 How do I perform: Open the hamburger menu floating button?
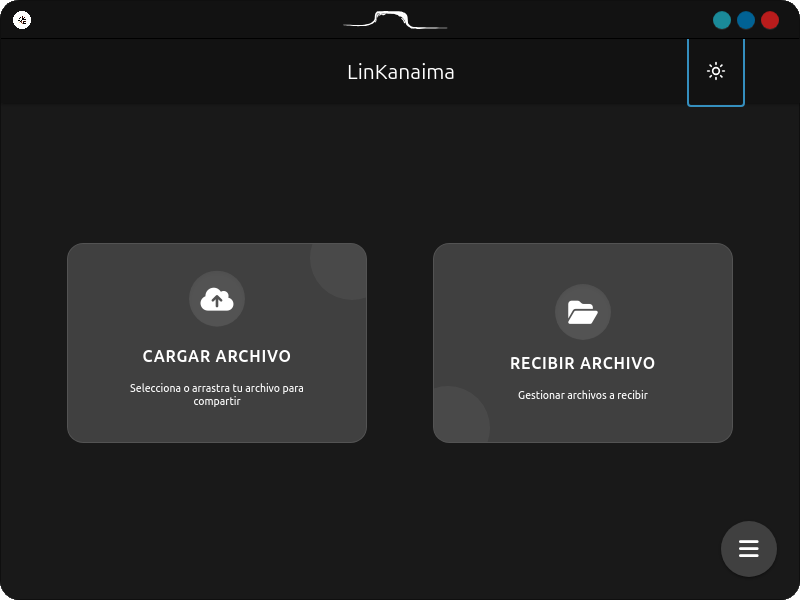pos(748,548)
